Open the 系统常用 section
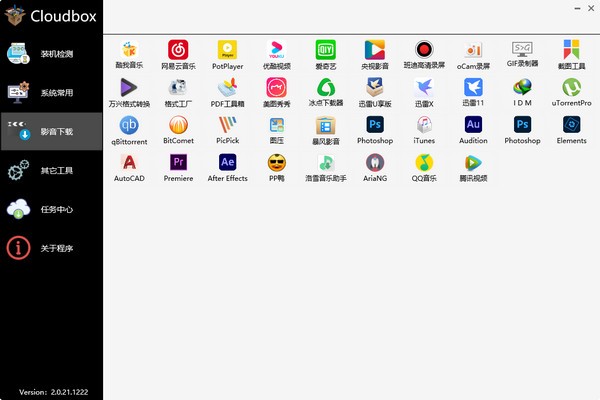Screen dimensions: 600x400 (50, 93)
